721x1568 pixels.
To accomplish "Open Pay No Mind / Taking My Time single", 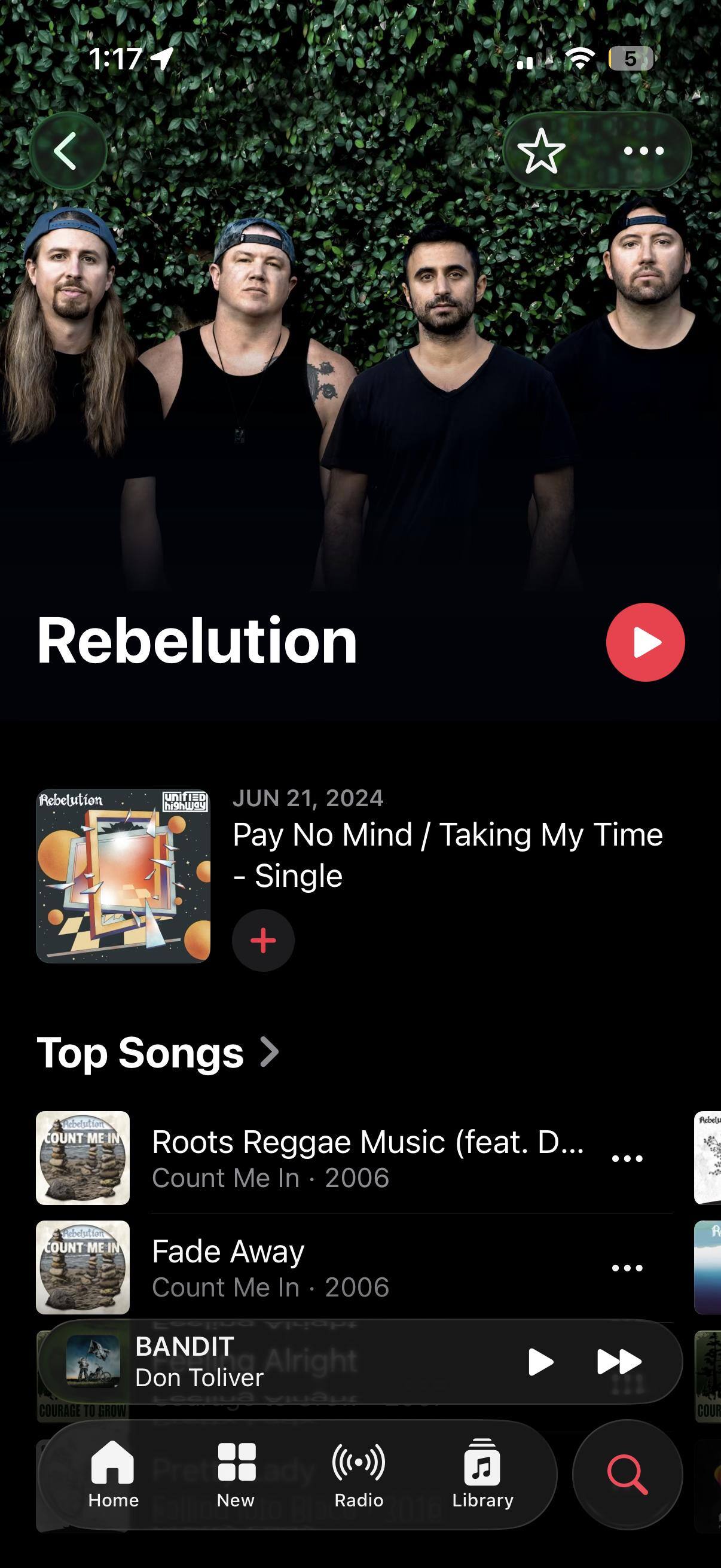I will coord(447,854).
